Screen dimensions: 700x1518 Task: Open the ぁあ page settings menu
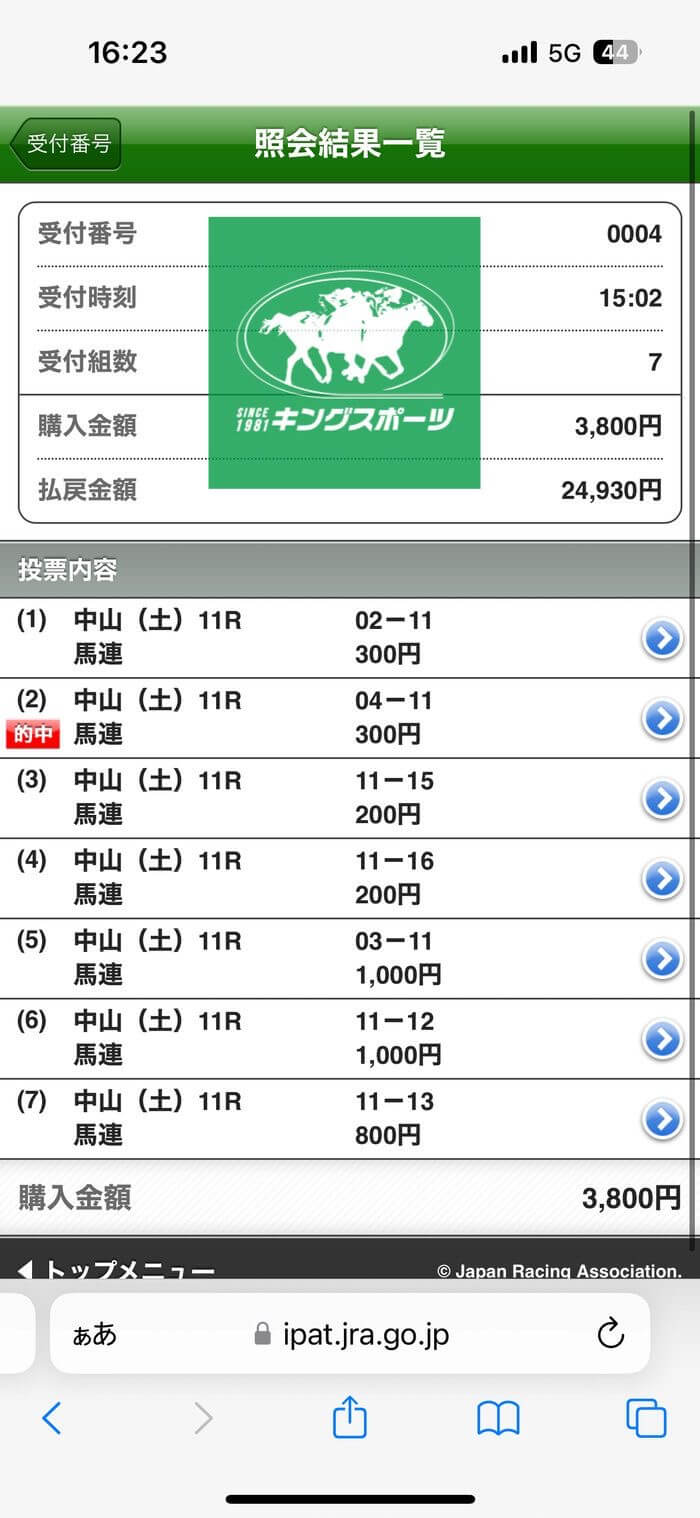pyautogui.click(x=94, y=1334)
